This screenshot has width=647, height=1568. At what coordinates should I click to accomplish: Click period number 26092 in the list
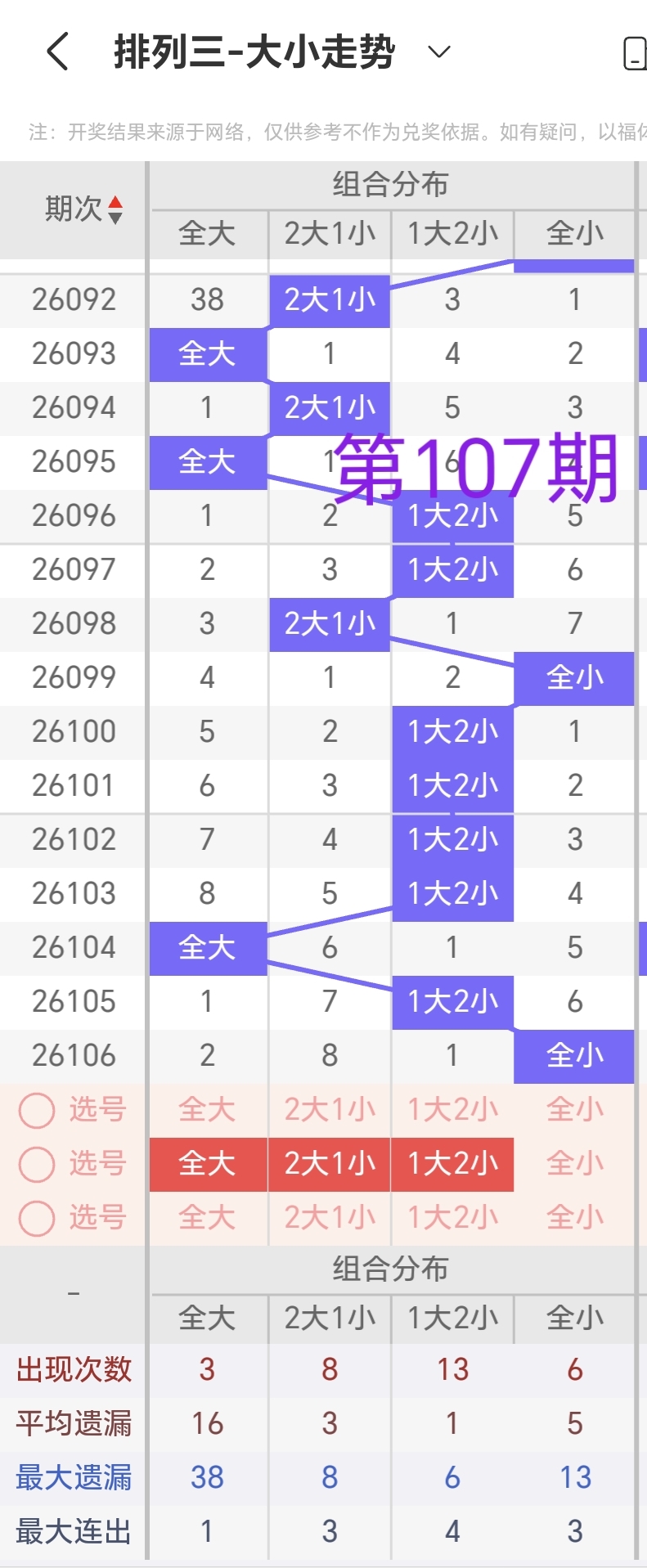73,300
